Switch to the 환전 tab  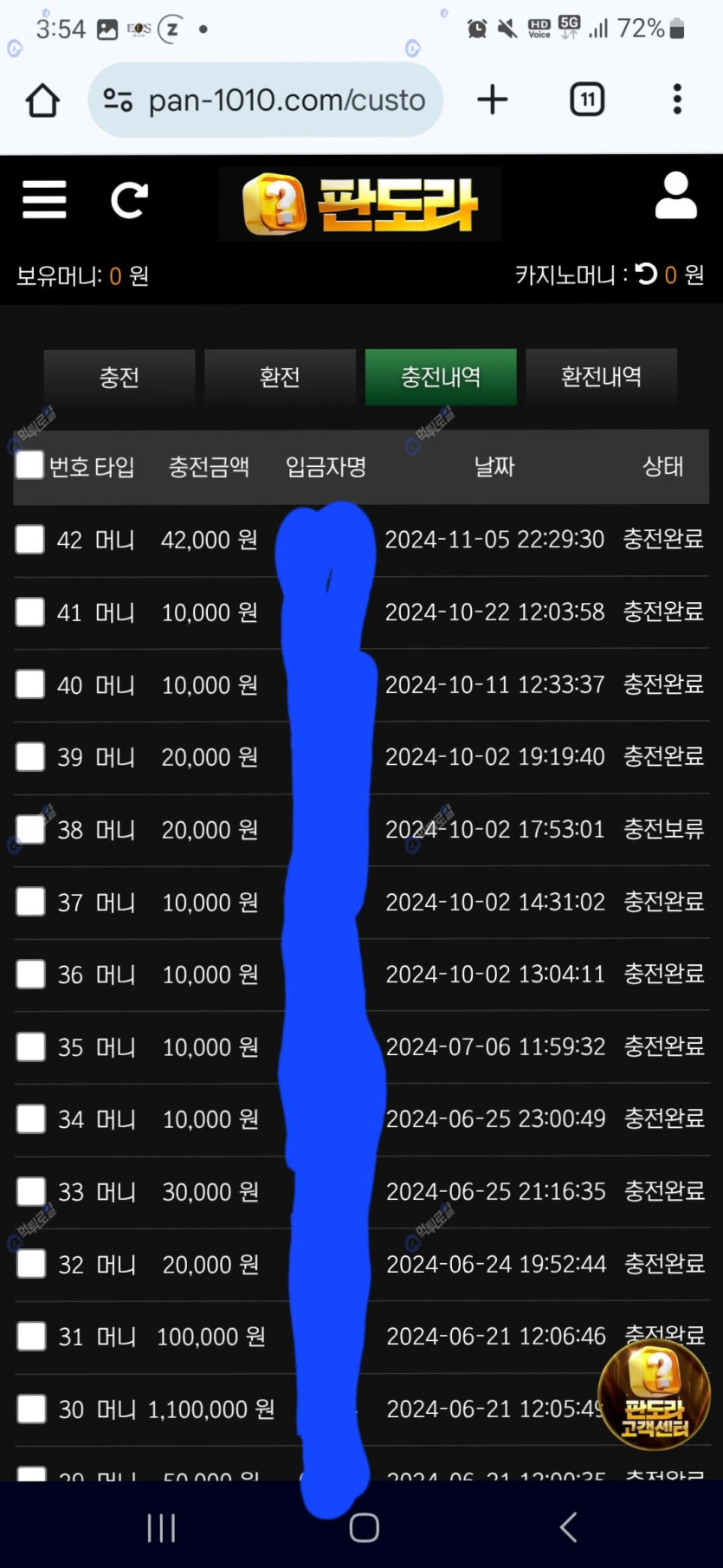pyautogui.click(x=280, y=377)
